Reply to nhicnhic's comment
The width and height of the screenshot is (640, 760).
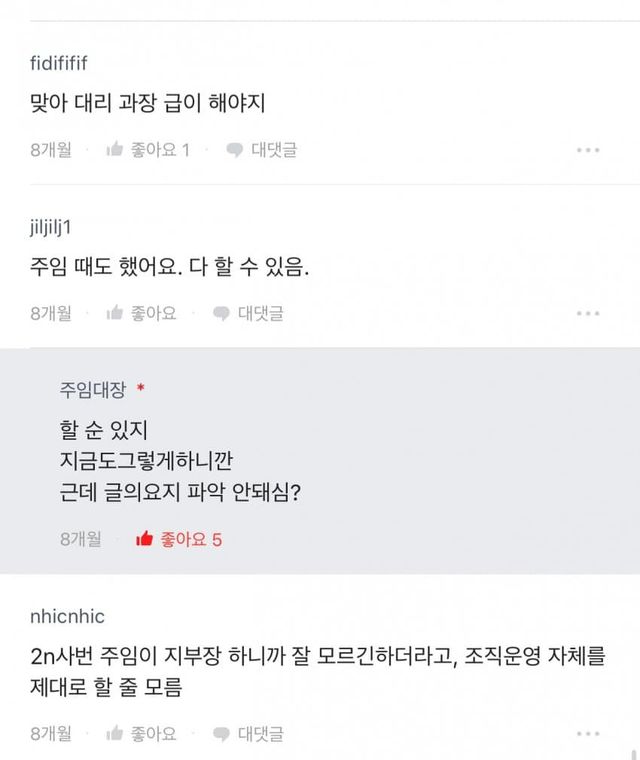[249, 733]
